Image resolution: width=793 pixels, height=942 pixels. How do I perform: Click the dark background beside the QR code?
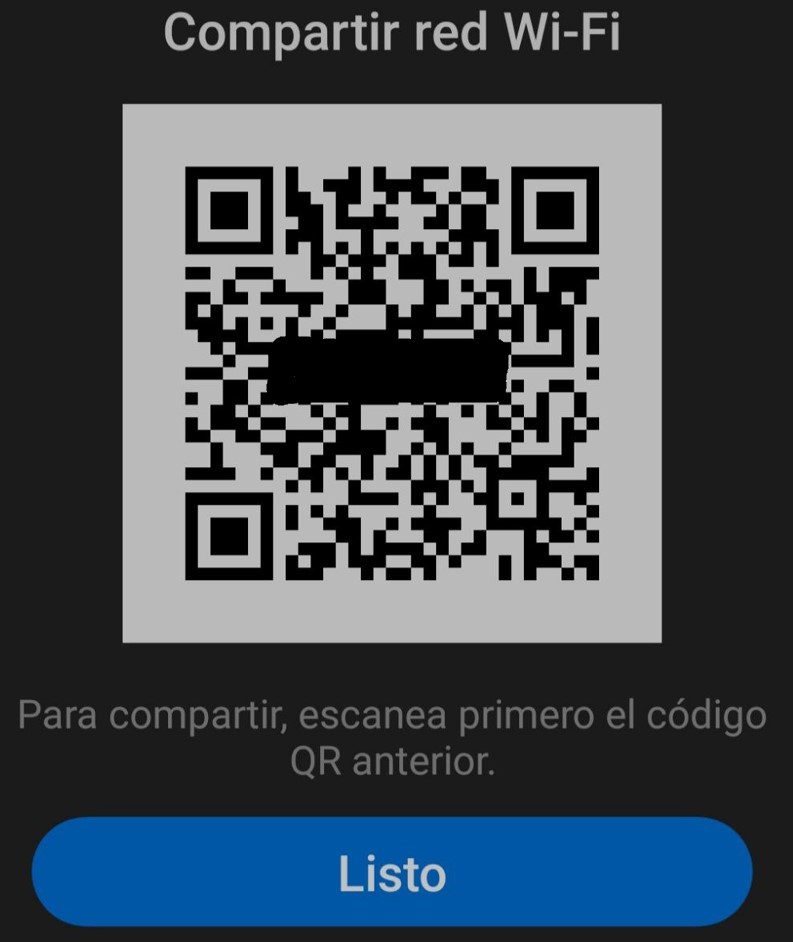[x=60, y=375]
